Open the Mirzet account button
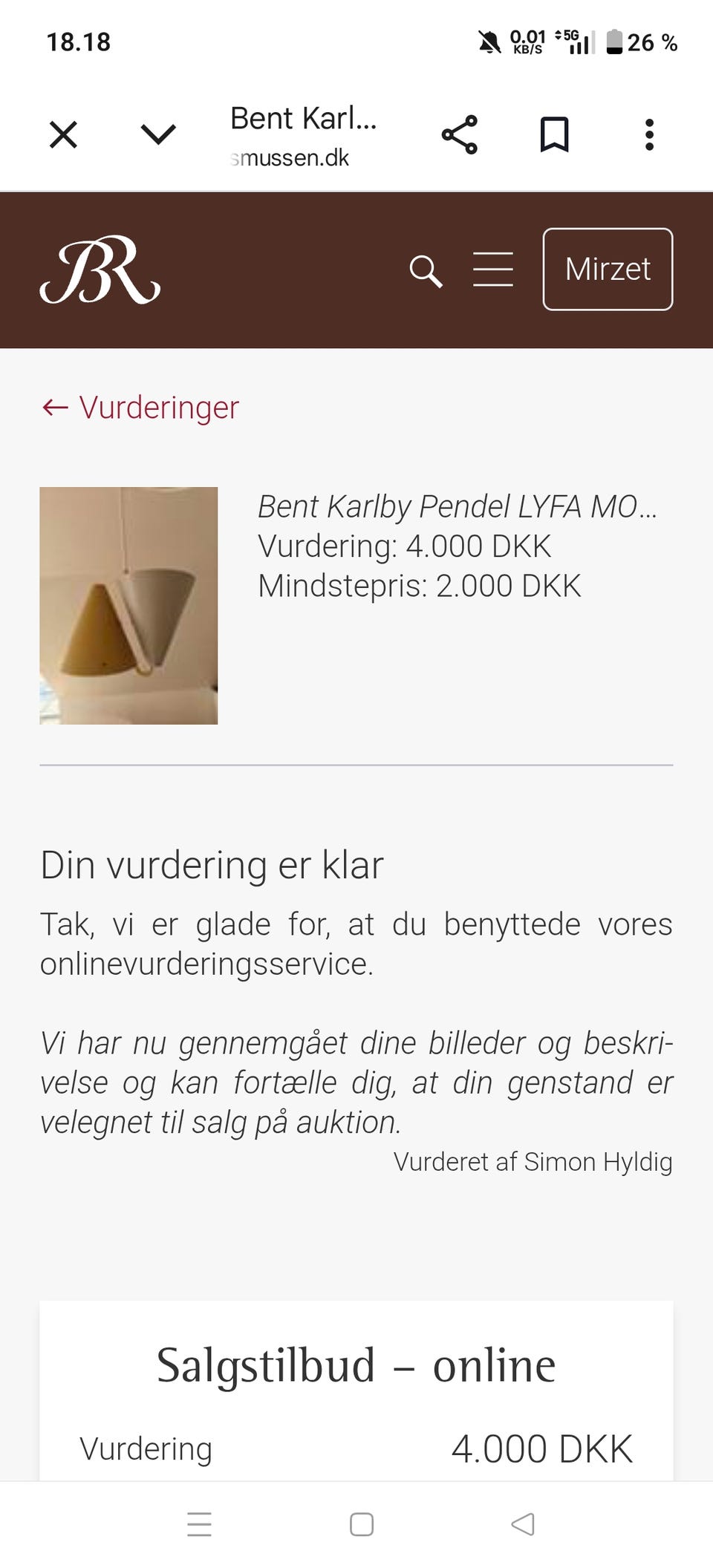 608,269
